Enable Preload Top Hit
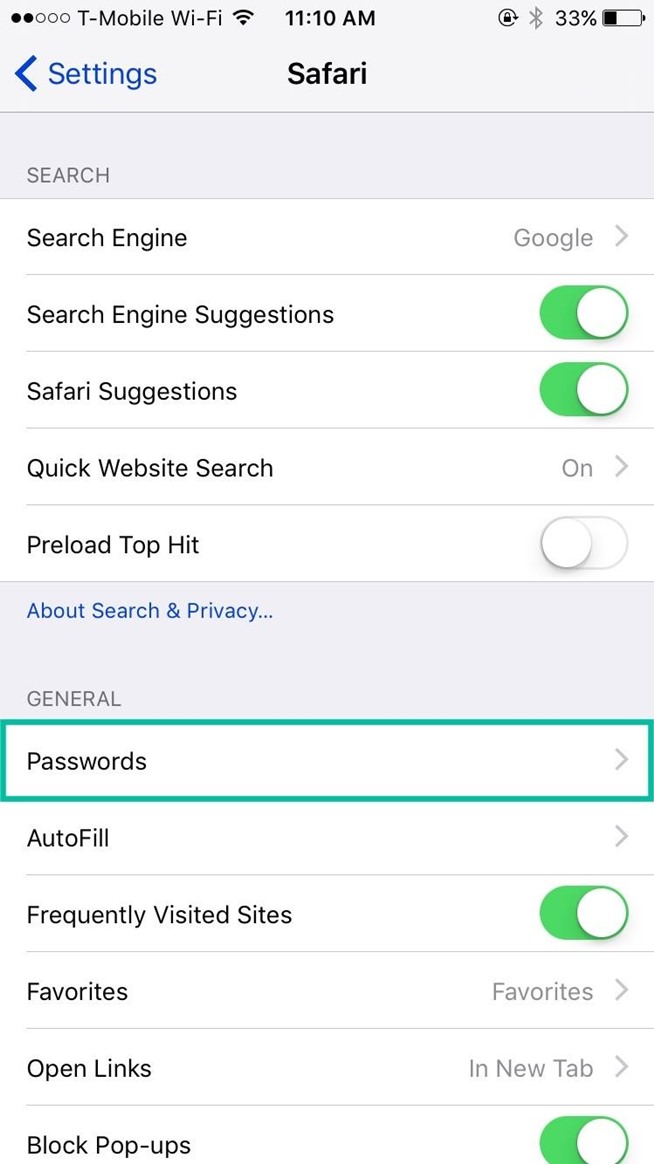654x1164 pixels. (x=584, y=545)
